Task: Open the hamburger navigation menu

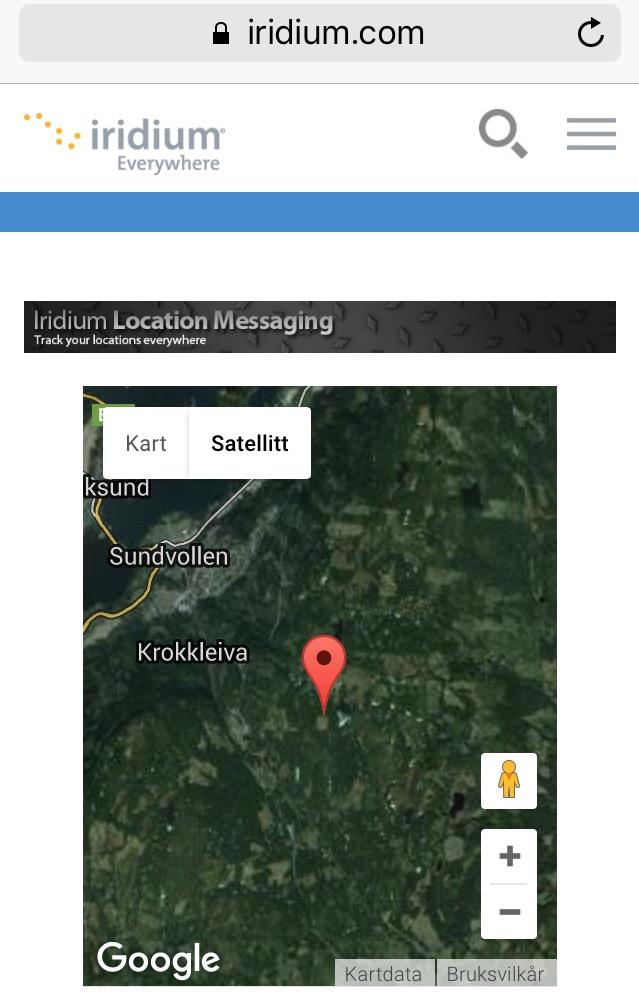Action: [591, 134]
